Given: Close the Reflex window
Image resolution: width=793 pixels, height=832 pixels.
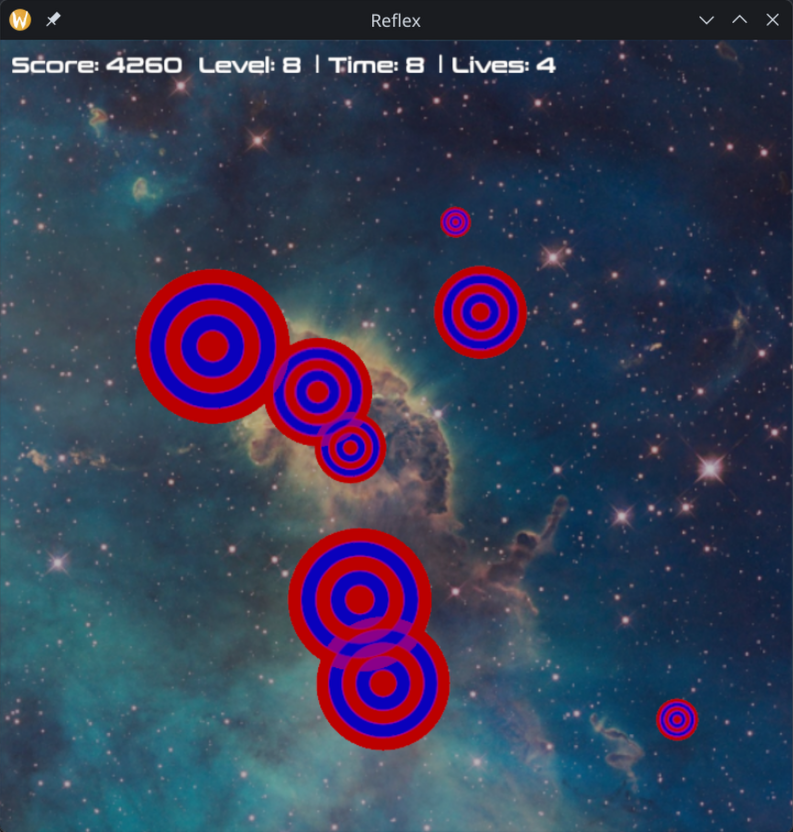Looking at the screenshot, I should tap(772, 20).
